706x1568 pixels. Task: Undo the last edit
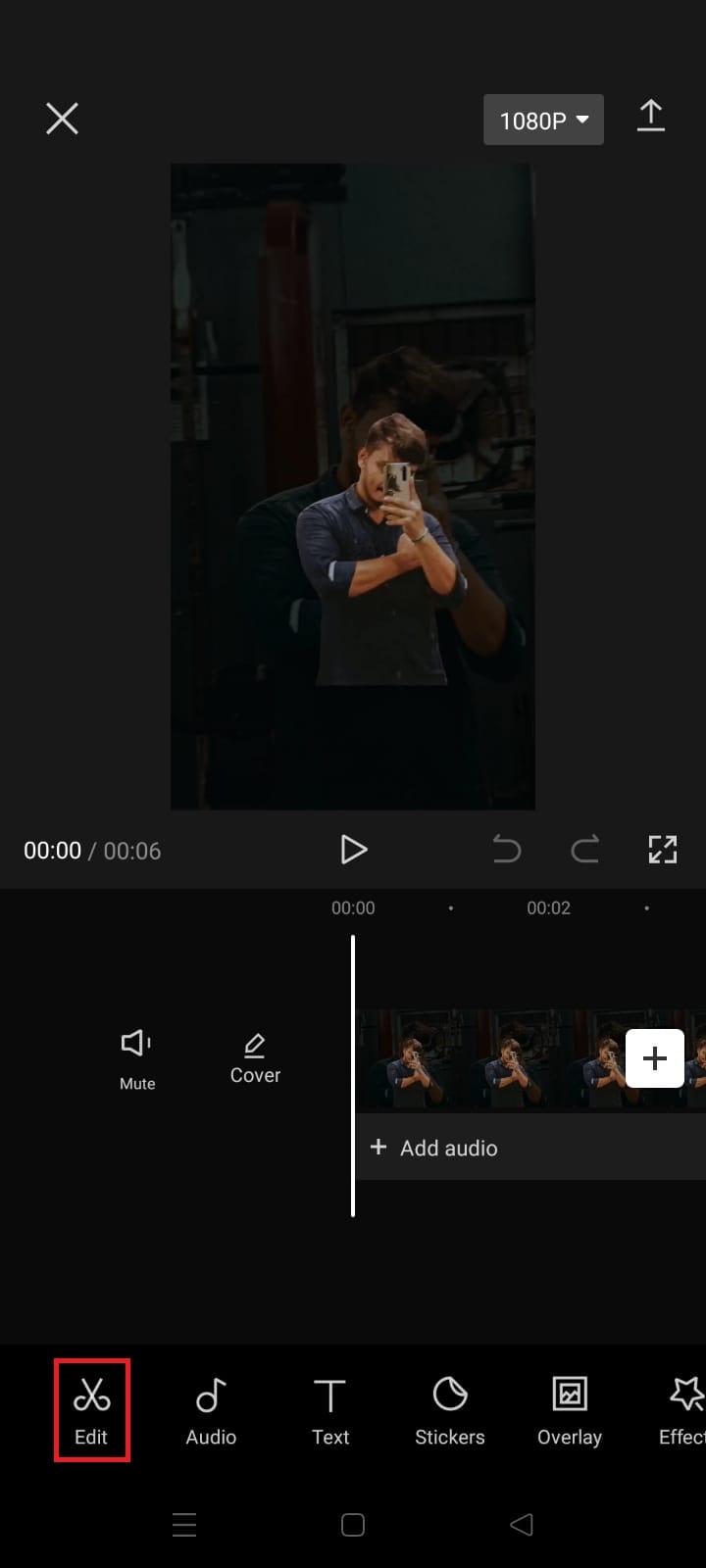coord(506,850)
